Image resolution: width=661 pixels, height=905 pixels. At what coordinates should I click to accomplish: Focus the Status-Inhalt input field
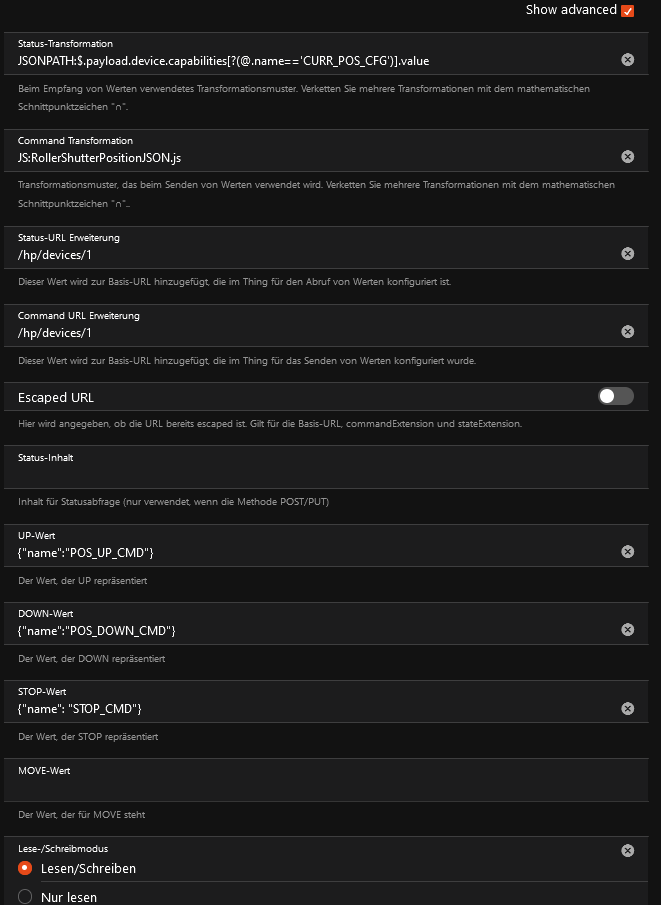(300, 474)
